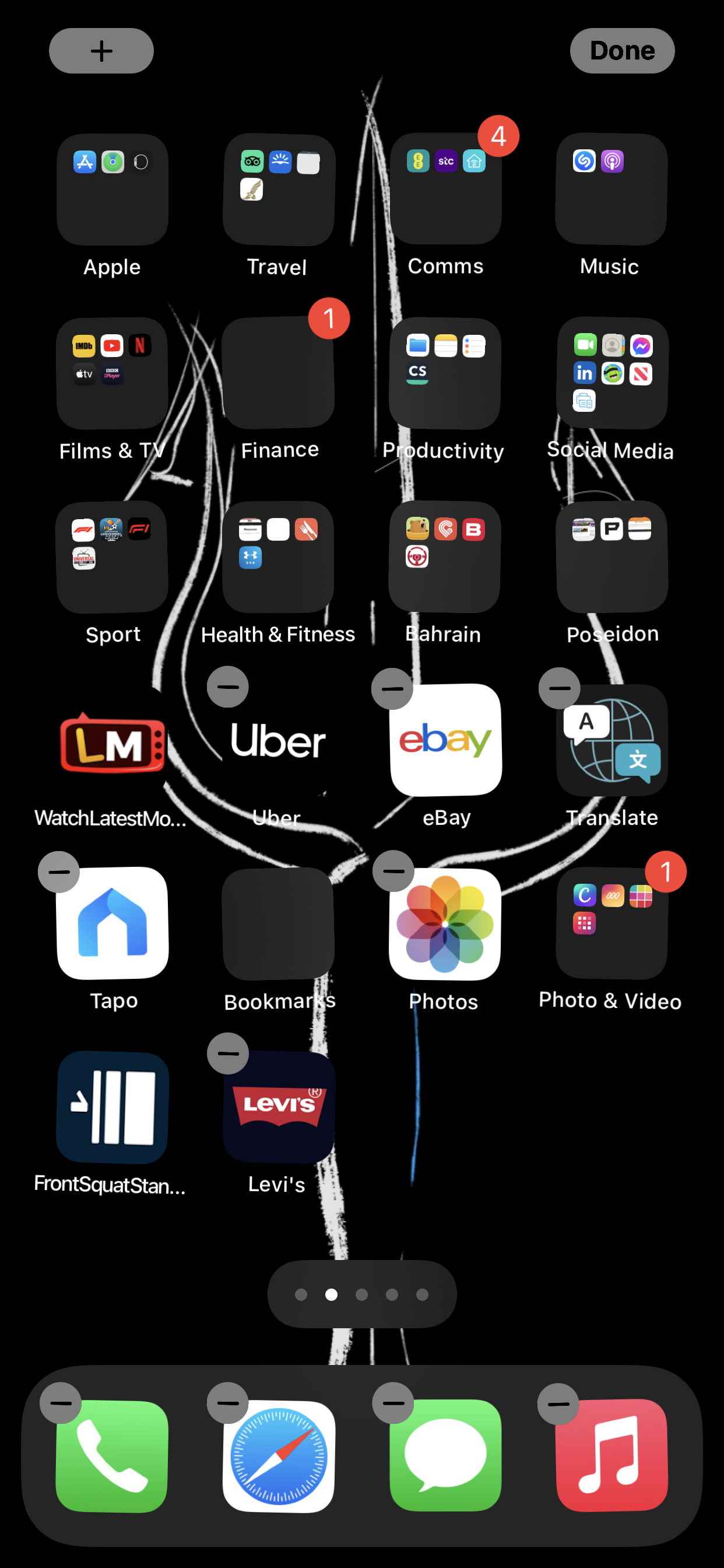Open the Photo & Video folder
This screenshot has height=1568, width=724.
click(x=612, y=924)
